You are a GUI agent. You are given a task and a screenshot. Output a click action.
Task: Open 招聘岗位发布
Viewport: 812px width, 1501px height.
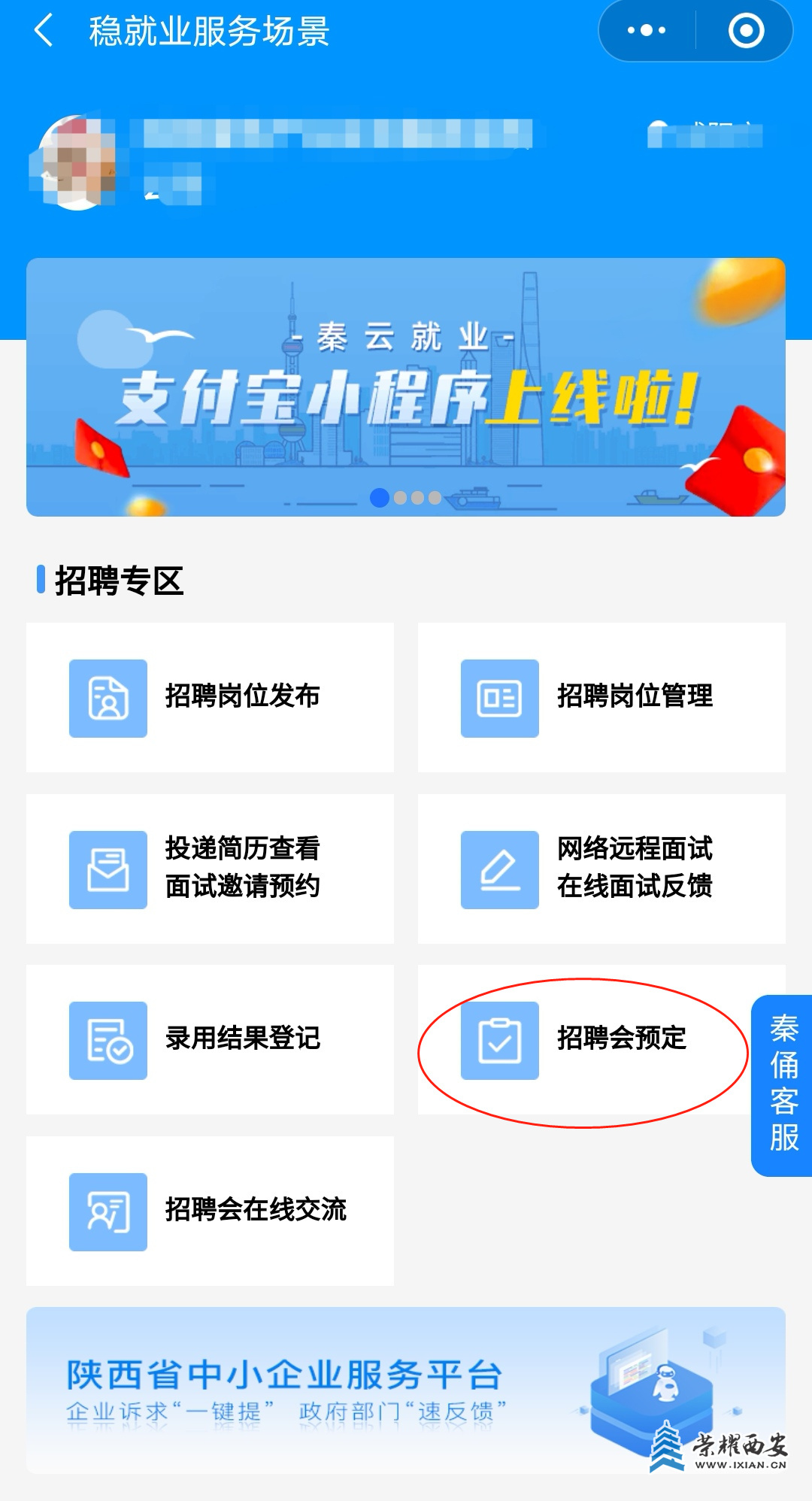click(x=210, y=697)
